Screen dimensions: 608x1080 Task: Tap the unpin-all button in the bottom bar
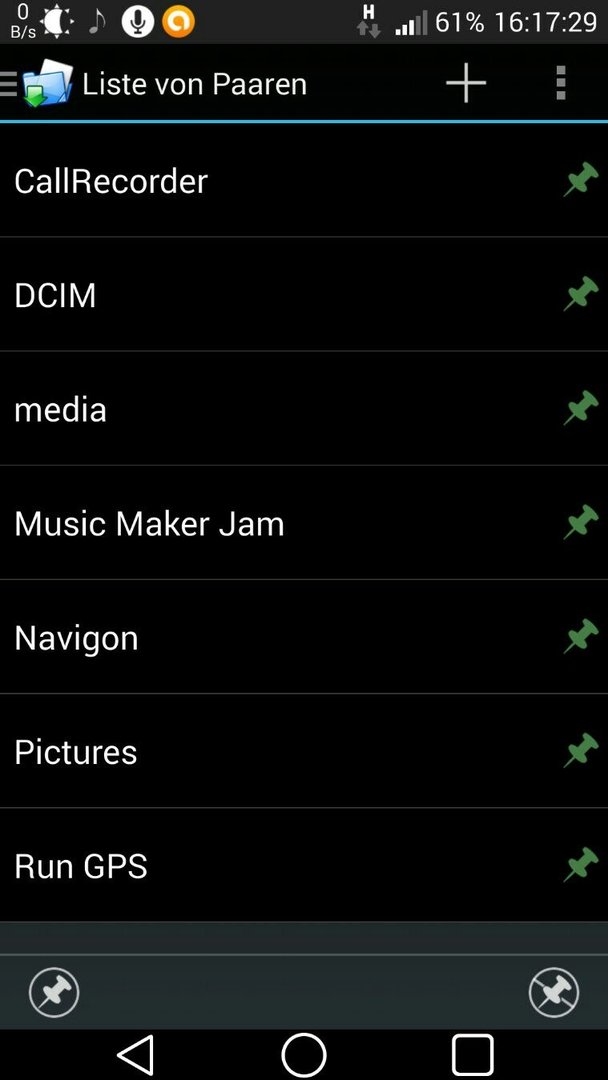coord(554,993)
